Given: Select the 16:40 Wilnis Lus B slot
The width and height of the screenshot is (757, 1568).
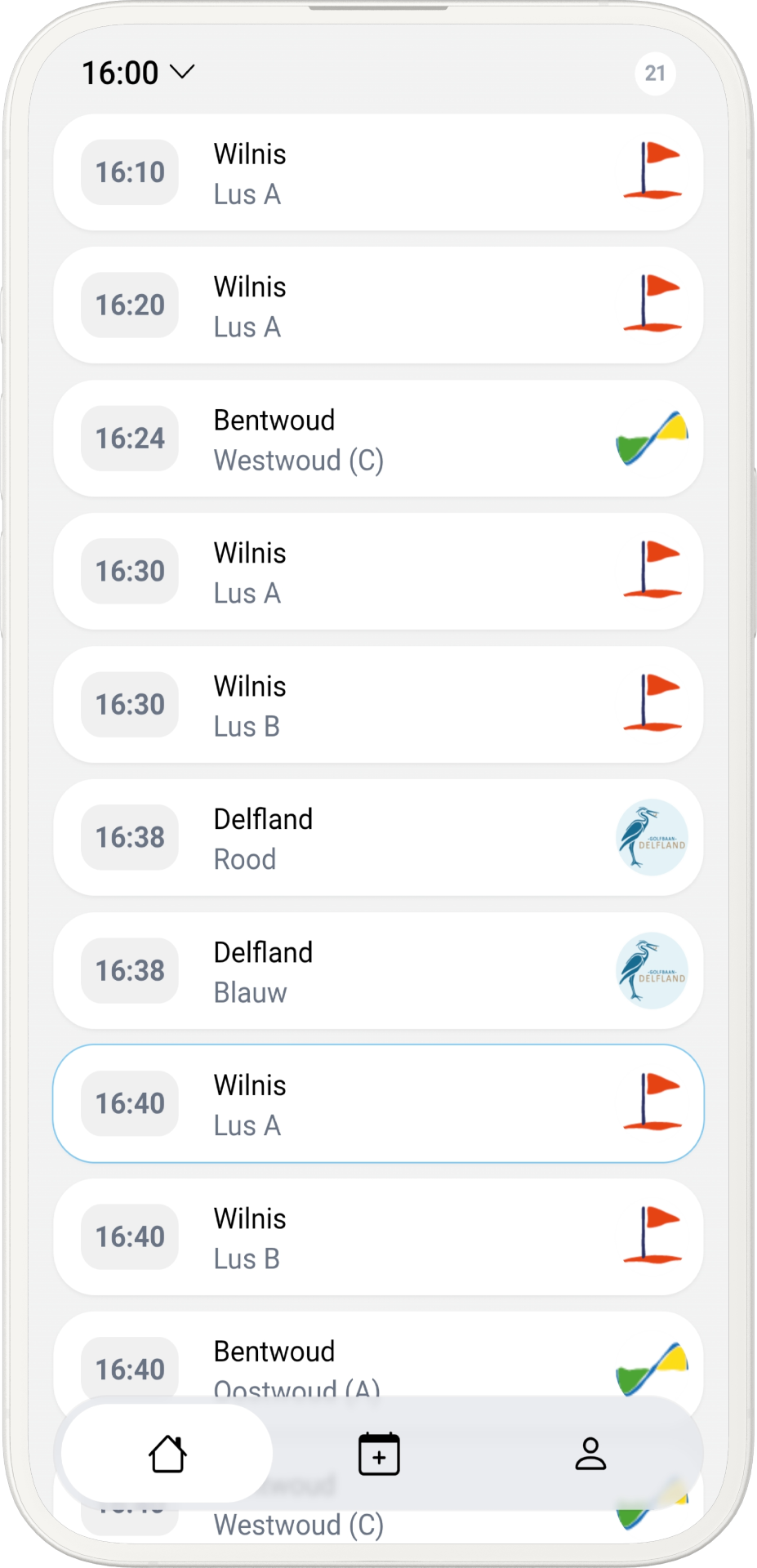Looking at the screenshot, I should [378, 1236].
